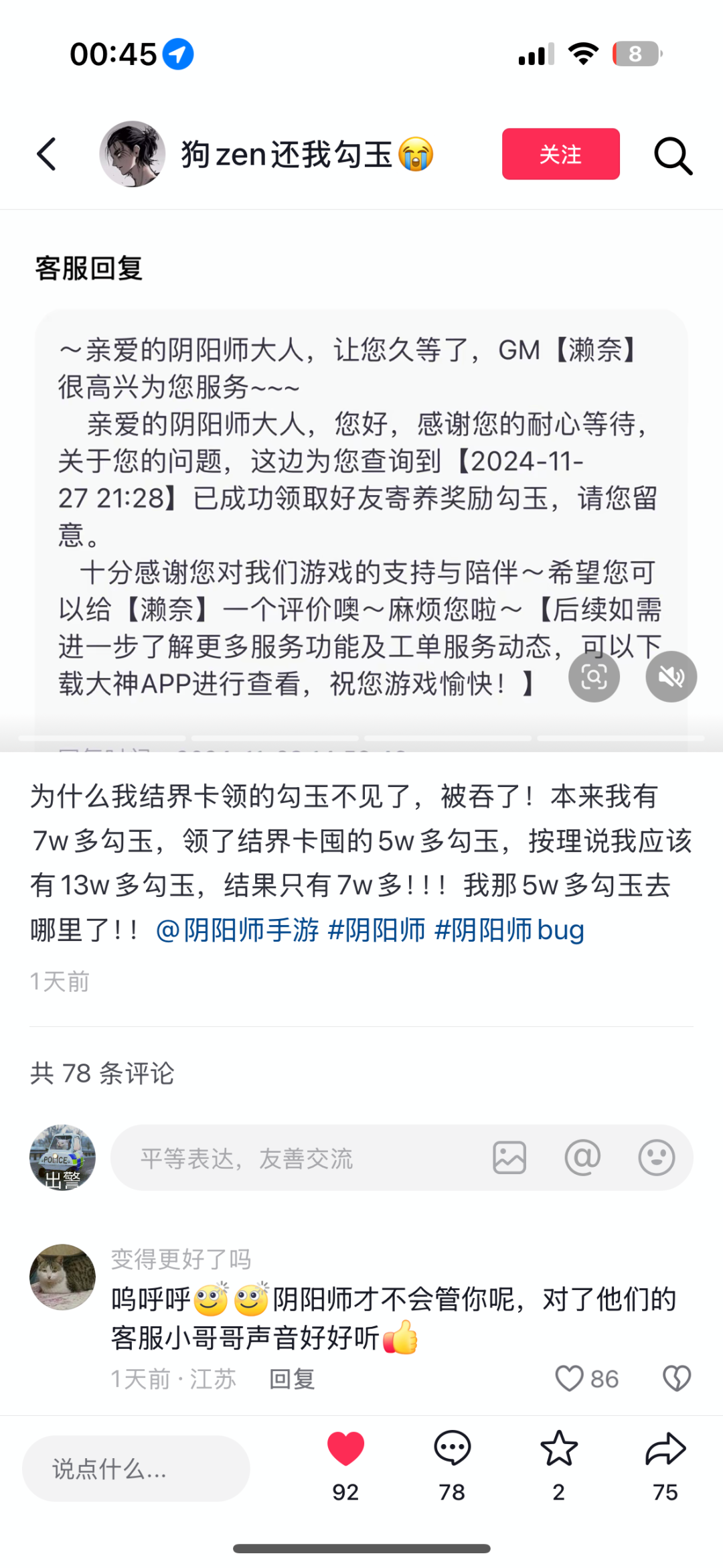Reply to 变得更好了吗's comment
This screenshot has height=1568, width=723.
click(x=292, y=1379)
